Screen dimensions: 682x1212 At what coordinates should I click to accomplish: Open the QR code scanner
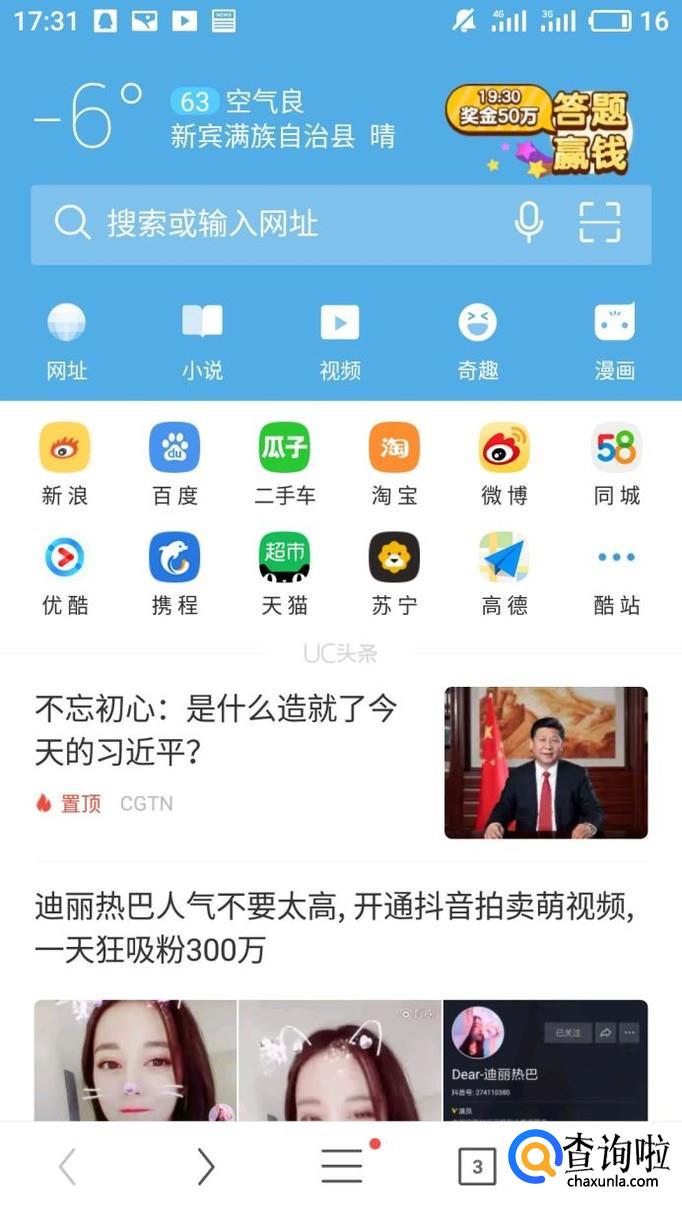coord(600,222)
